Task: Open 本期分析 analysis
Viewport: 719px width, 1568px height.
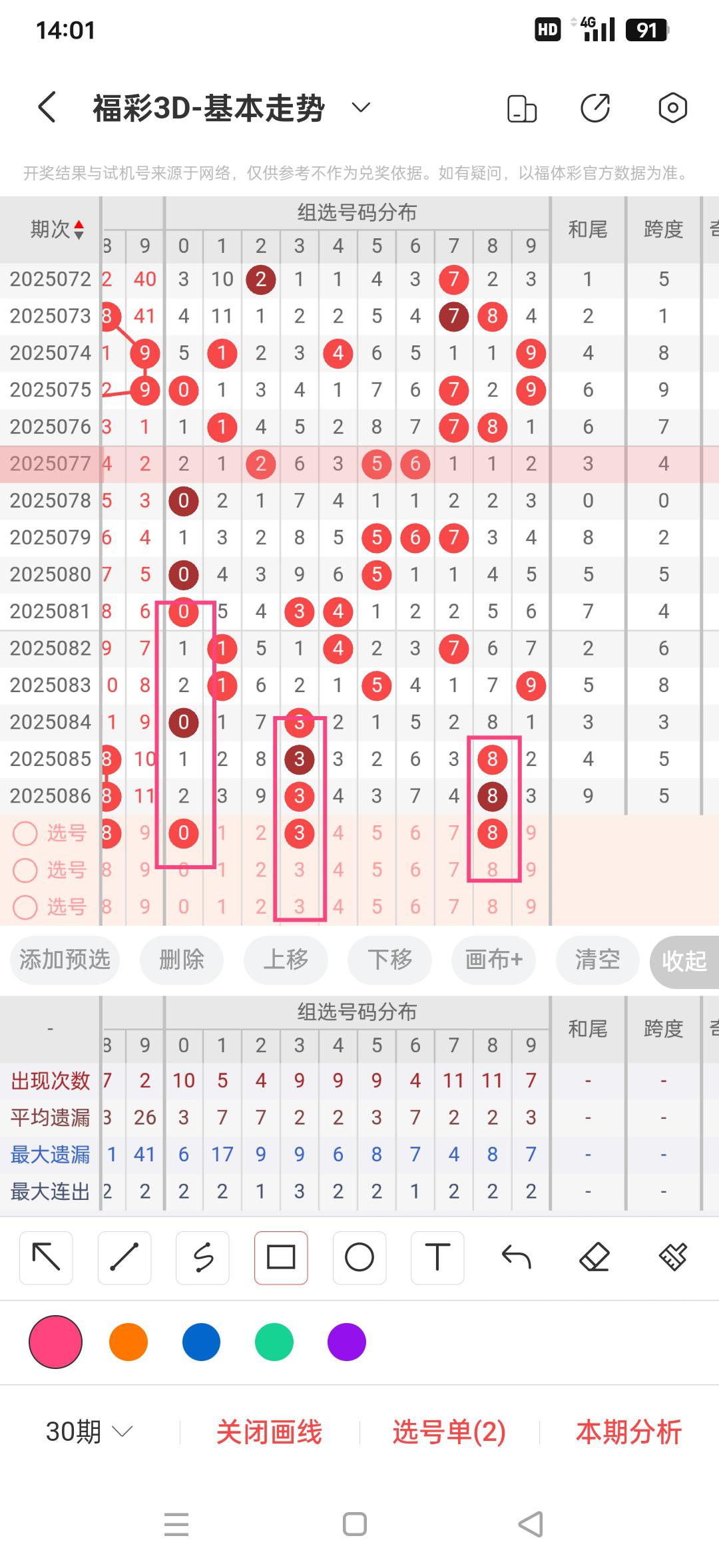Action: (628, 1432)
